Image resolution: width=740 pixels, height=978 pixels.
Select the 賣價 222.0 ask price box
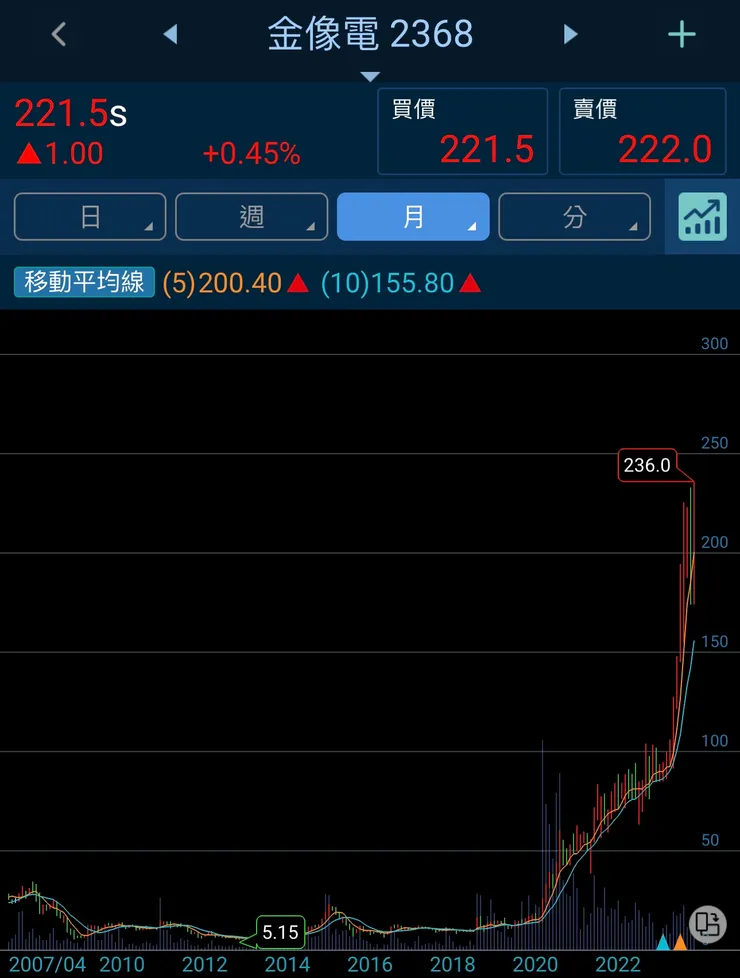642,131
